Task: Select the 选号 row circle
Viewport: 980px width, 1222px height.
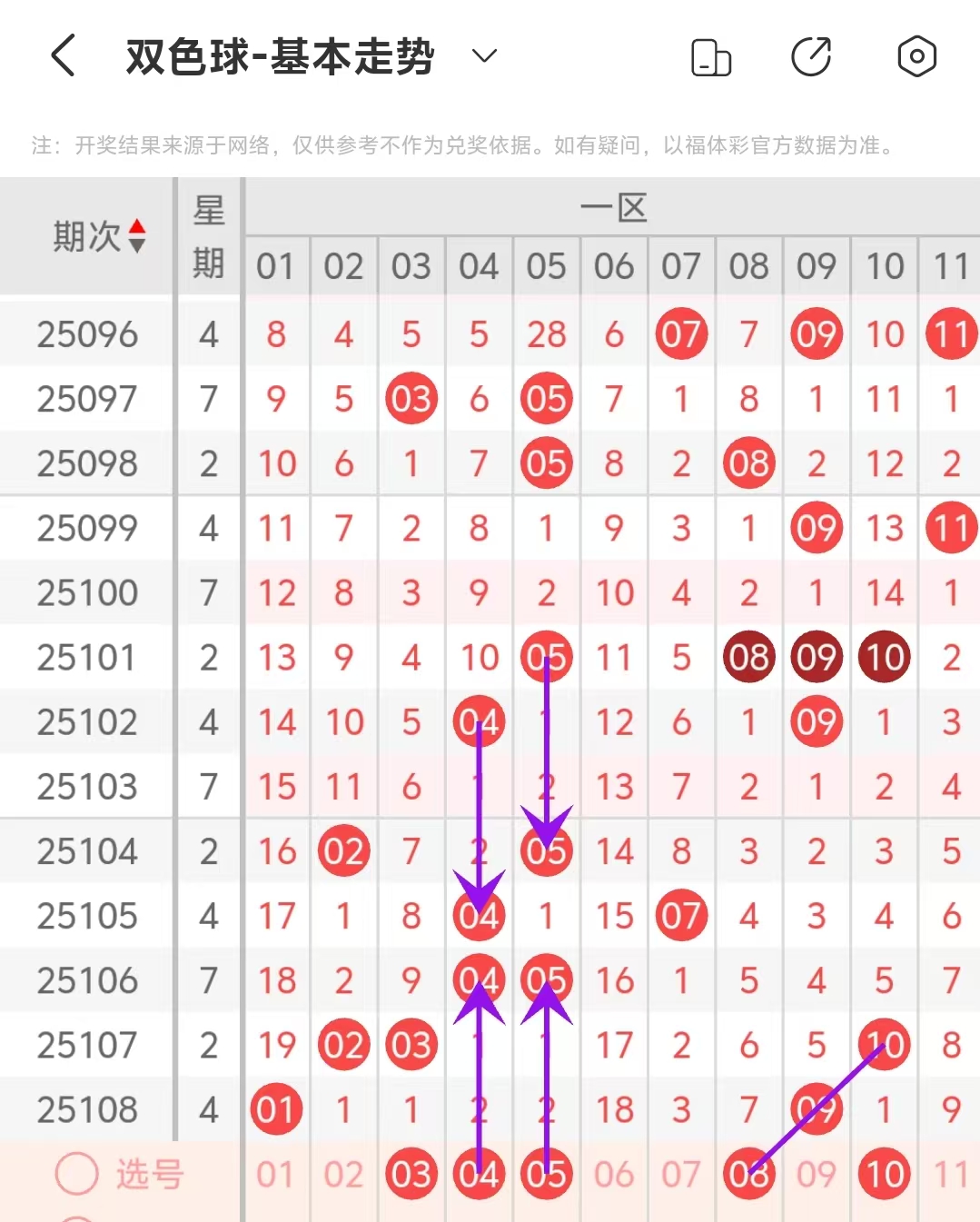Action: coord(76,1174)
